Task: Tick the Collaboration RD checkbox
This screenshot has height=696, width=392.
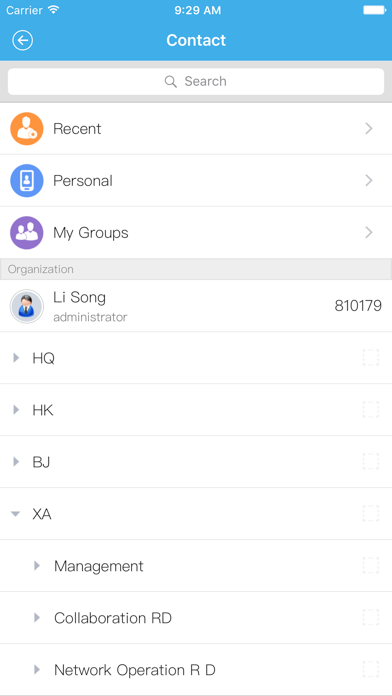Action: click(371, 617)
